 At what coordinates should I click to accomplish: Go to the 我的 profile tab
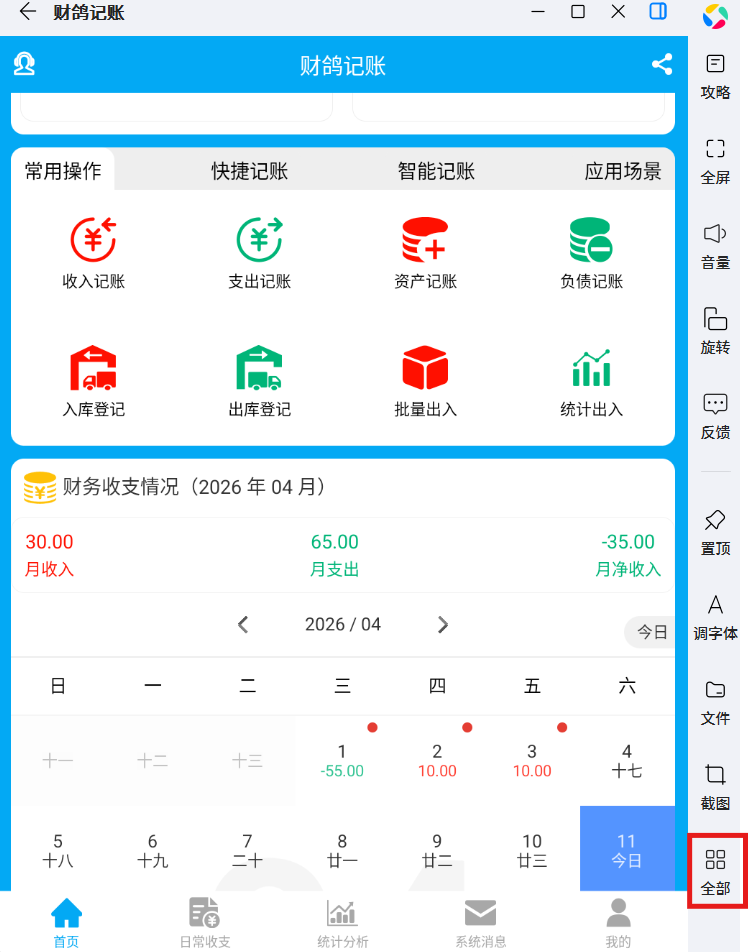(x=618, y=922)
